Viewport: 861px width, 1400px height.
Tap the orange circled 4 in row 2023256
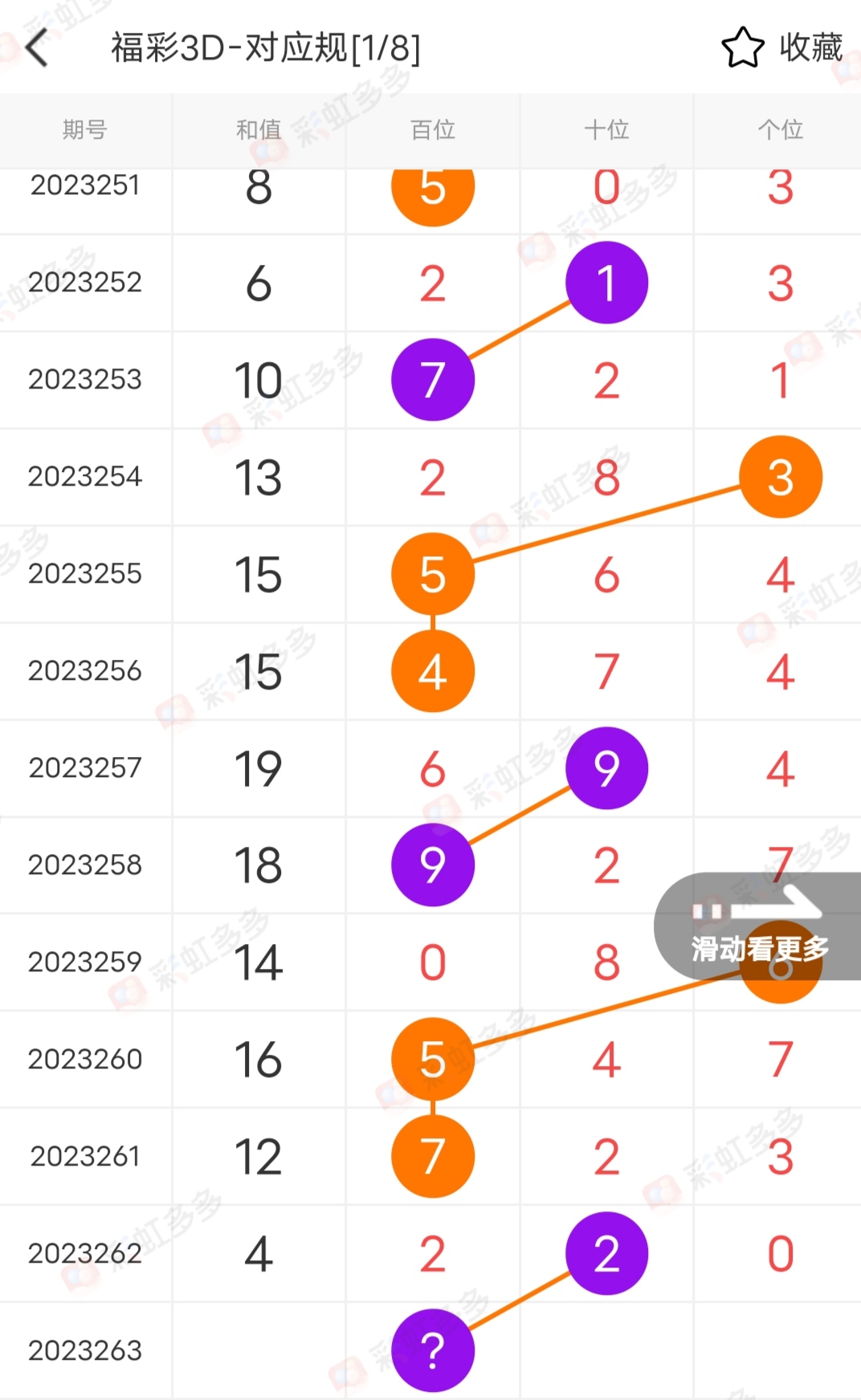pyautogui.click(x=432, y=670)
